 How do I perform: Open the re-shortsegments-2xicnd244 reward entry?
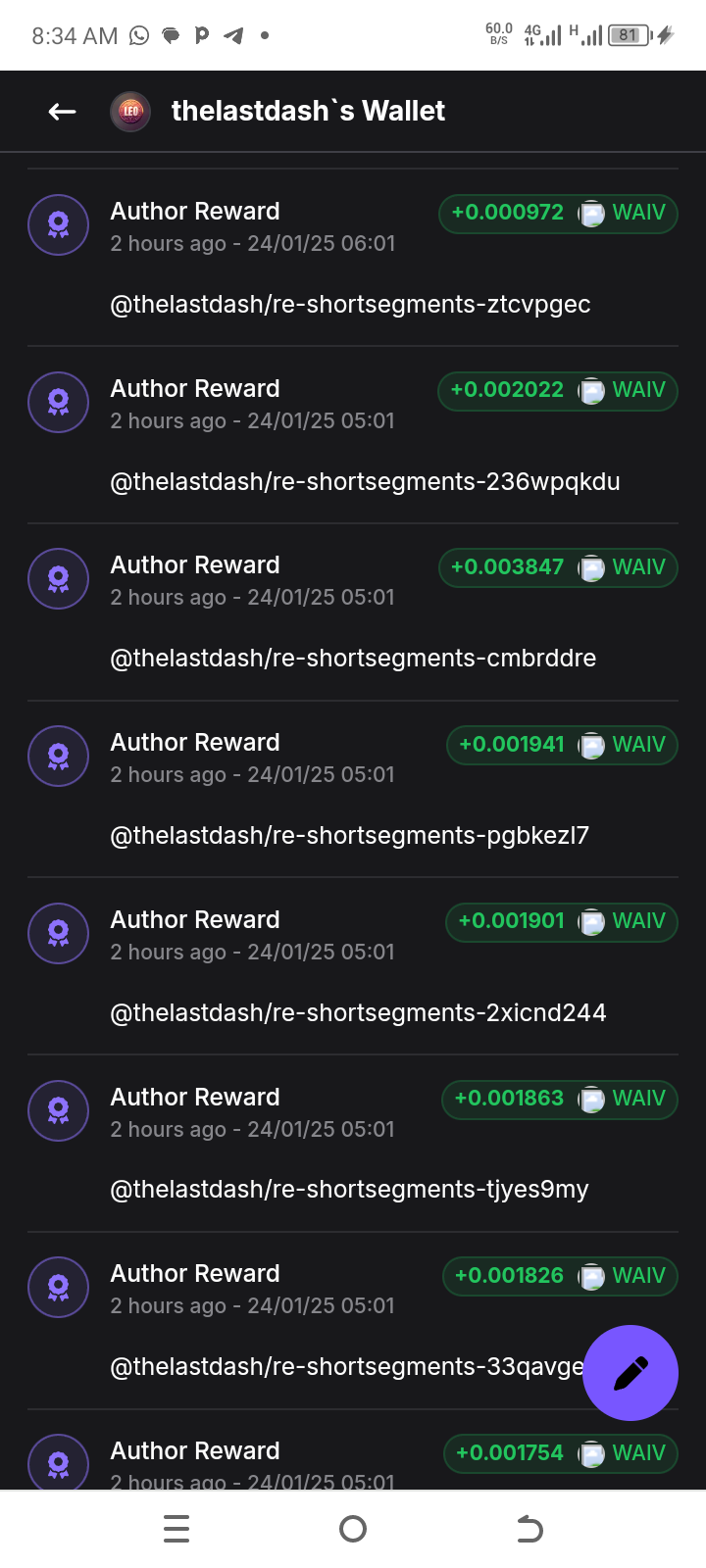pos(353,966)
